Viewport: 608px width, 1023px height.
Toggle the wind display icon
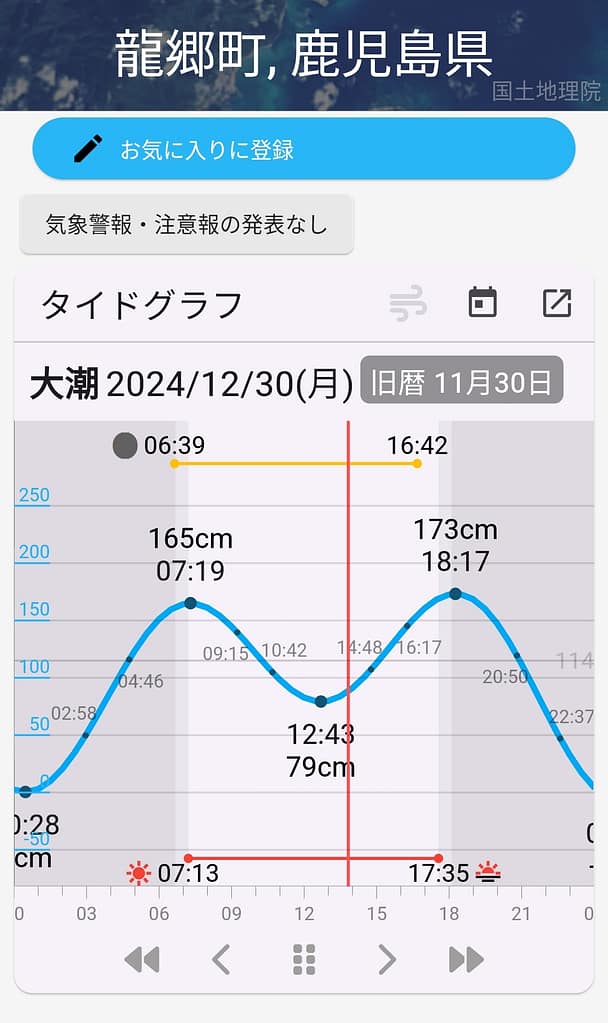tap(408, 304)
